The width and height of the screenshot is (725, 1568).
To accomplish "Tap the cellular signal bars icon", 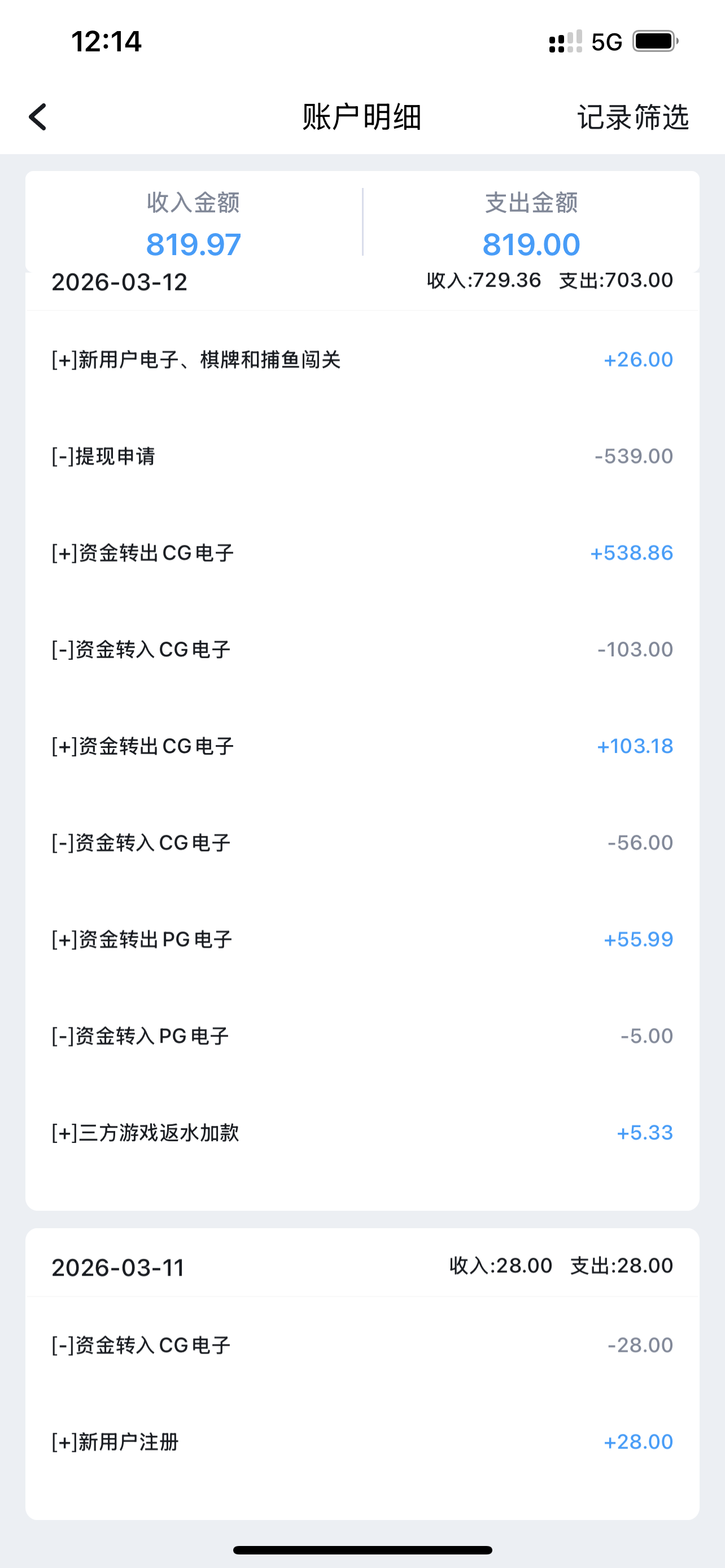I will pos(562,41).
